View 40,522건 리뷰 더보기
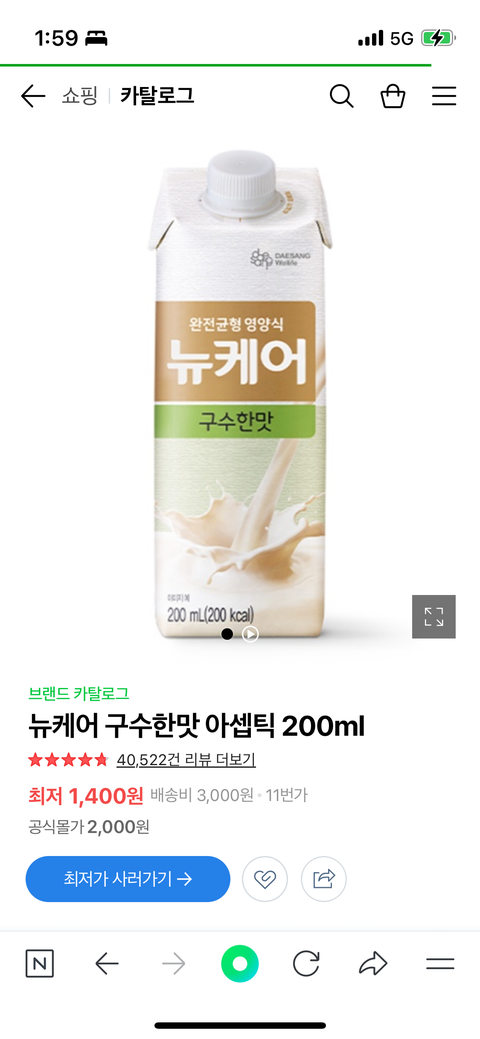 pos(186,760)
